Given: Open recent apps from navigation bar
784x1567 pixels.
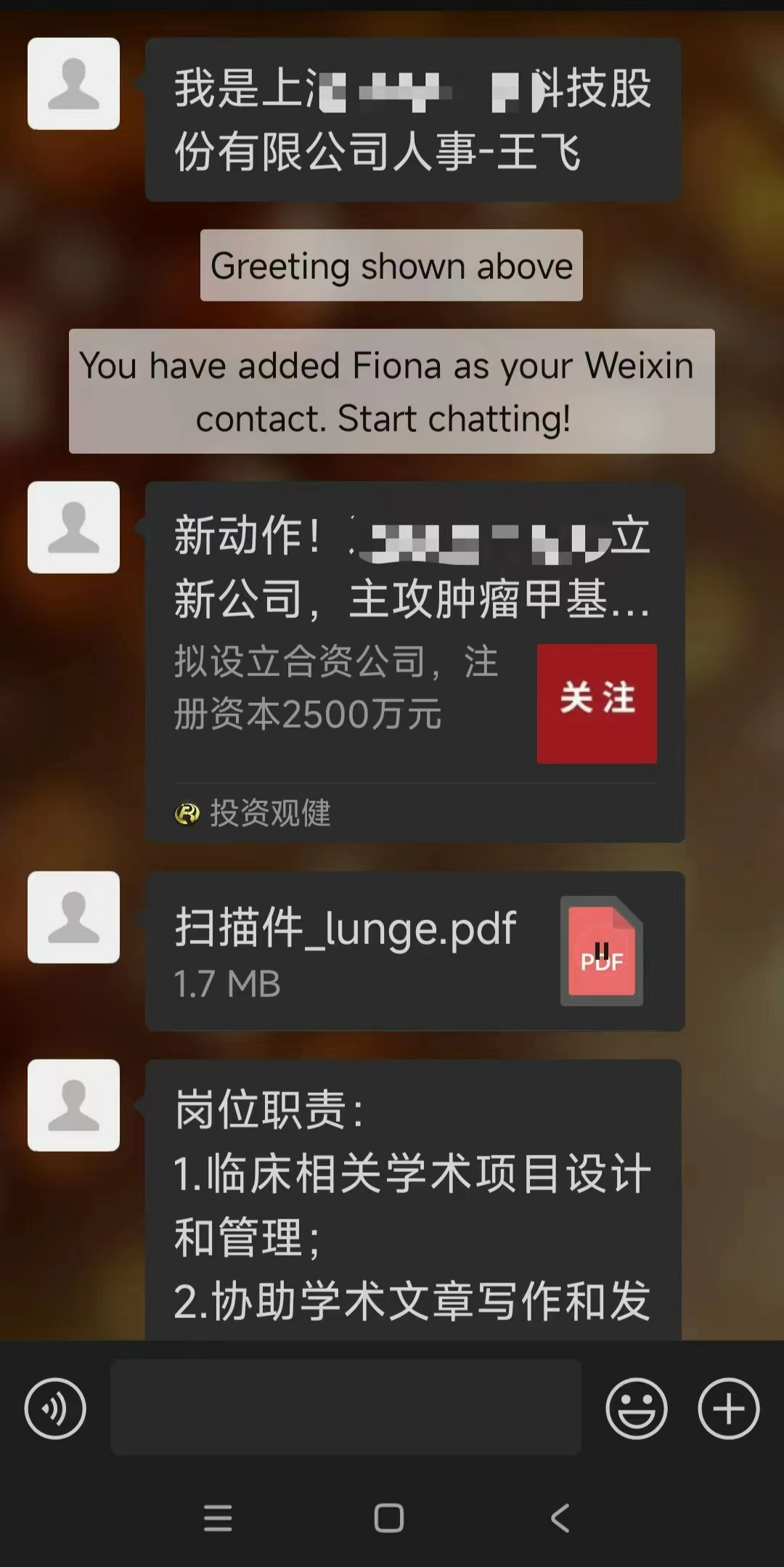Looking at the screenshot, I should click(x=218, y=1518).
